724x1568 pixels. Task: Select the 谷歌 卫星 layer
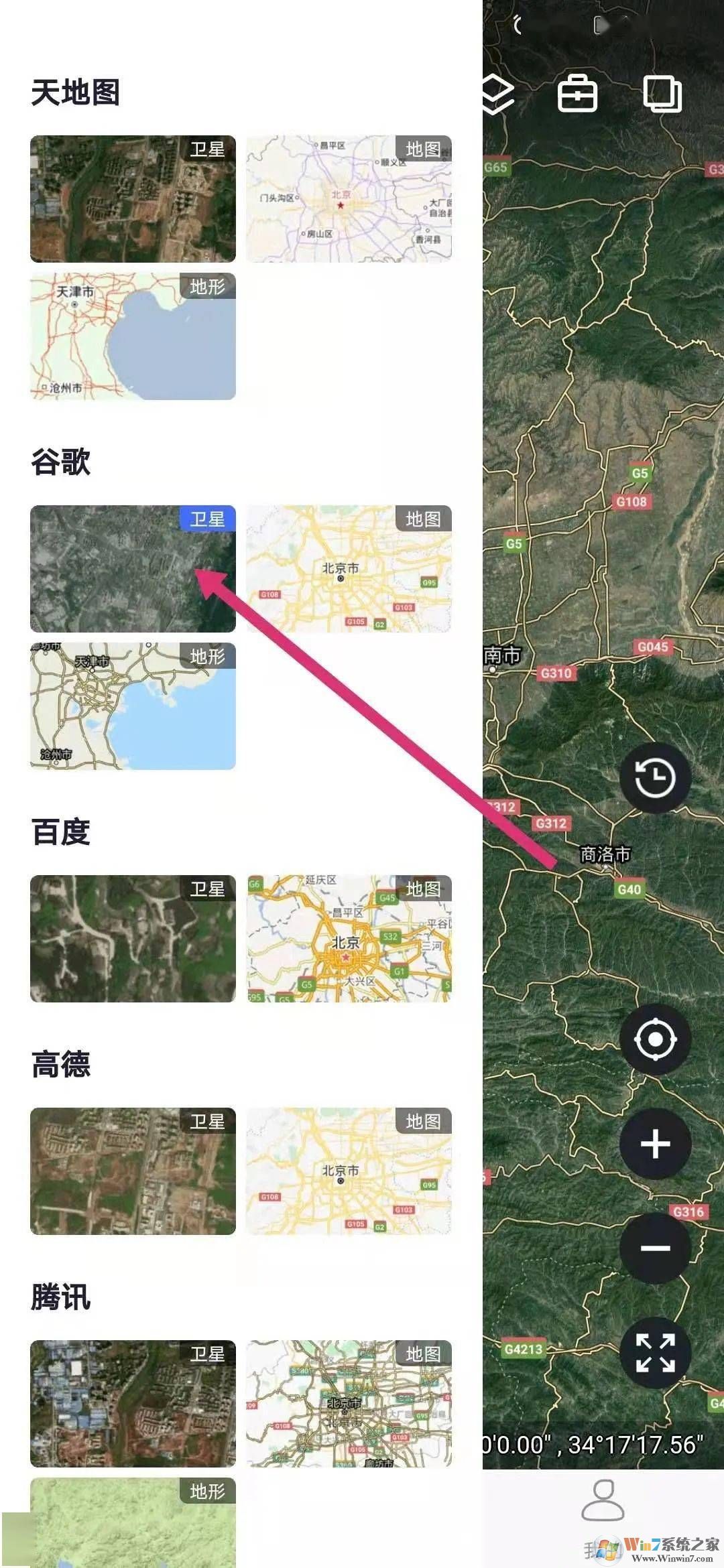(133, 568)
